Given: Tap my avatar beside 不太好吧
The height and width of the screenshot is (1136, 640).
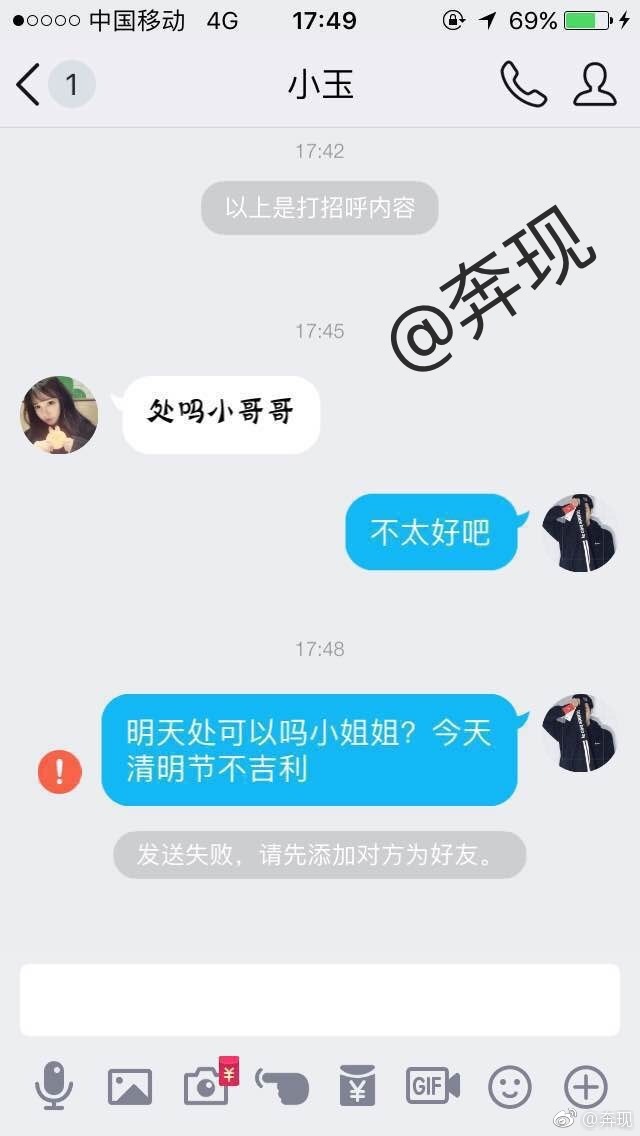Looking at the screenshot, I should point(579,532).
